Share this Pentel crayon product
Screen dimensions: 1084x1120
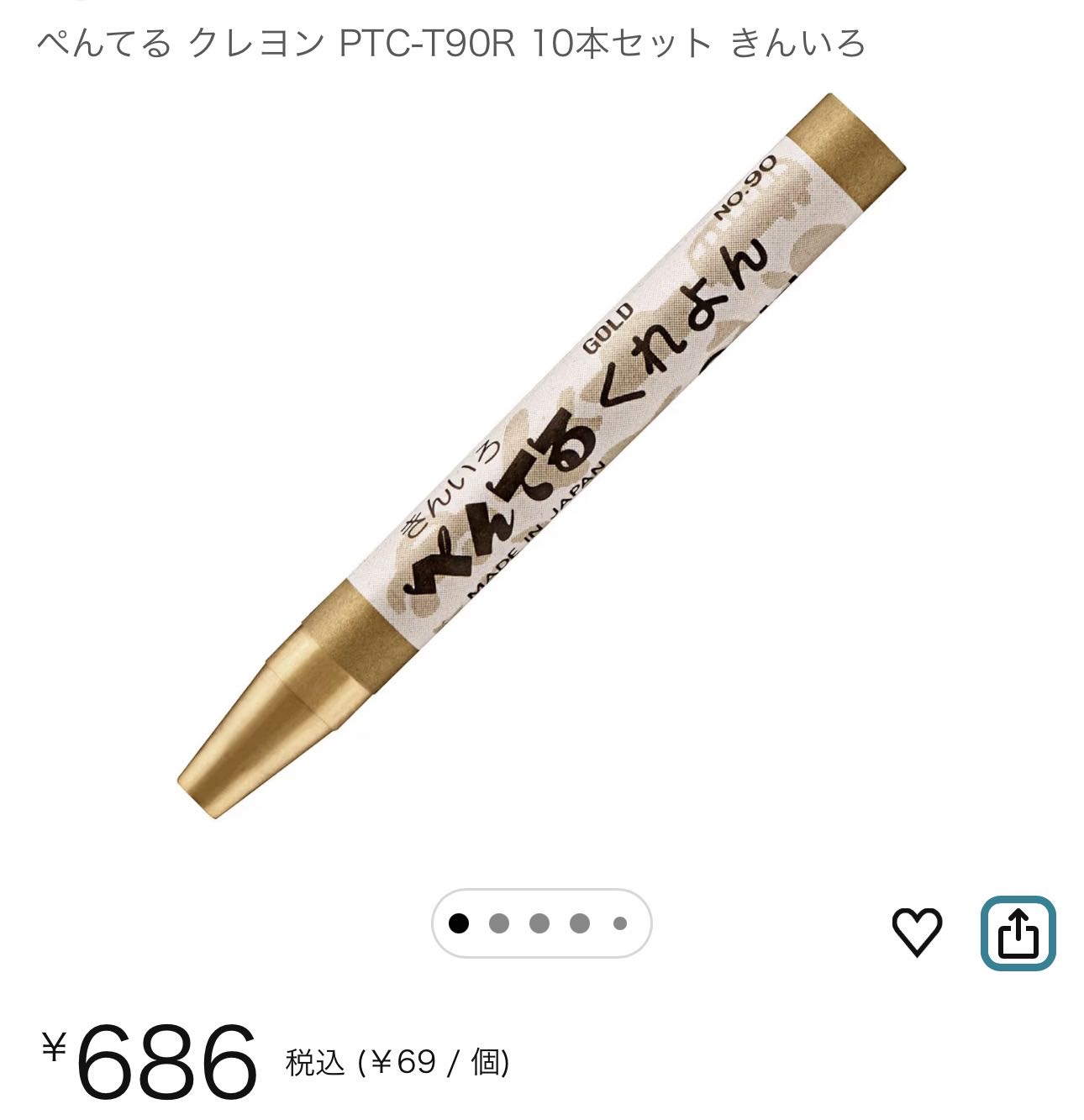click(1018, 933)
